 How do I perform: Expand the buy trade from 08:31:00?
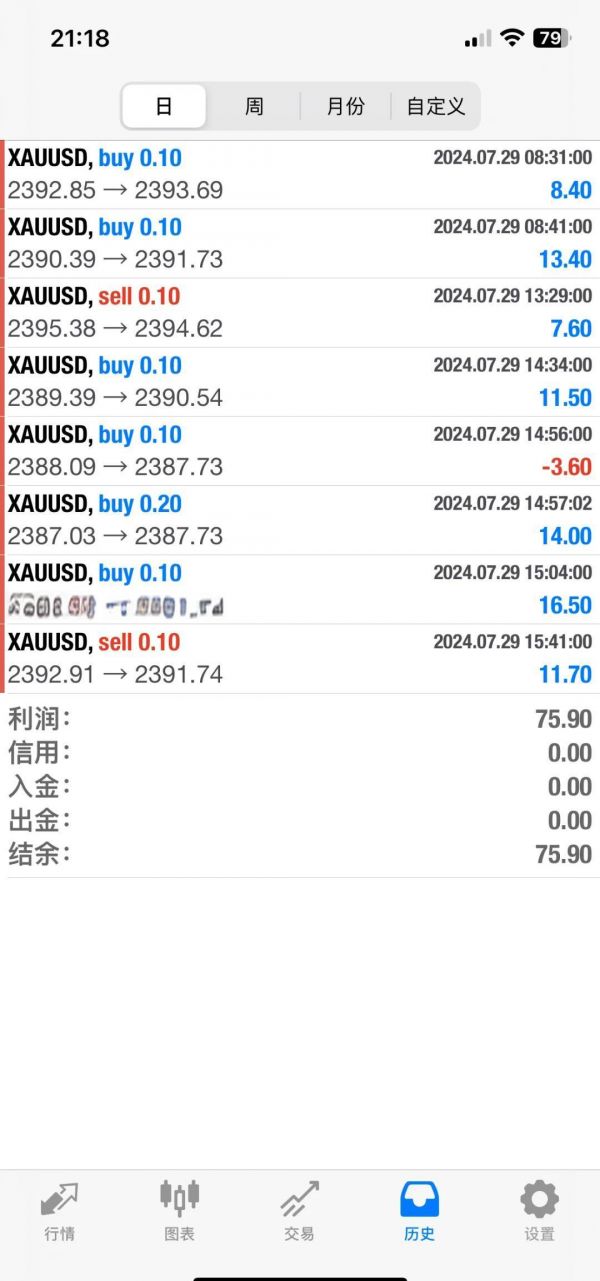[300, 174]
